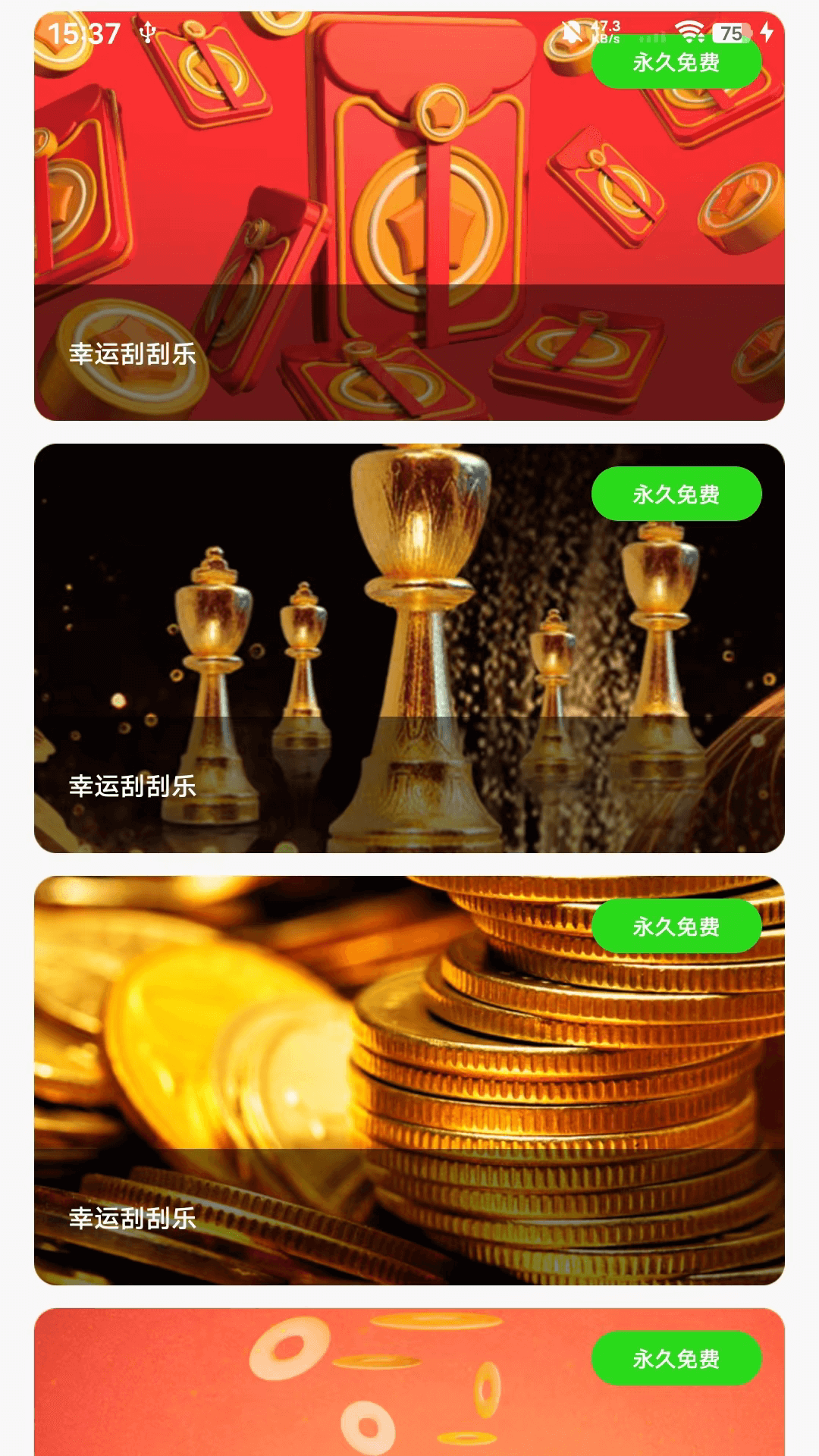The image size is (819, 1456).
Task: Tap 永久免费 on the gold coin stack card
Action: [x=676, y=927]
